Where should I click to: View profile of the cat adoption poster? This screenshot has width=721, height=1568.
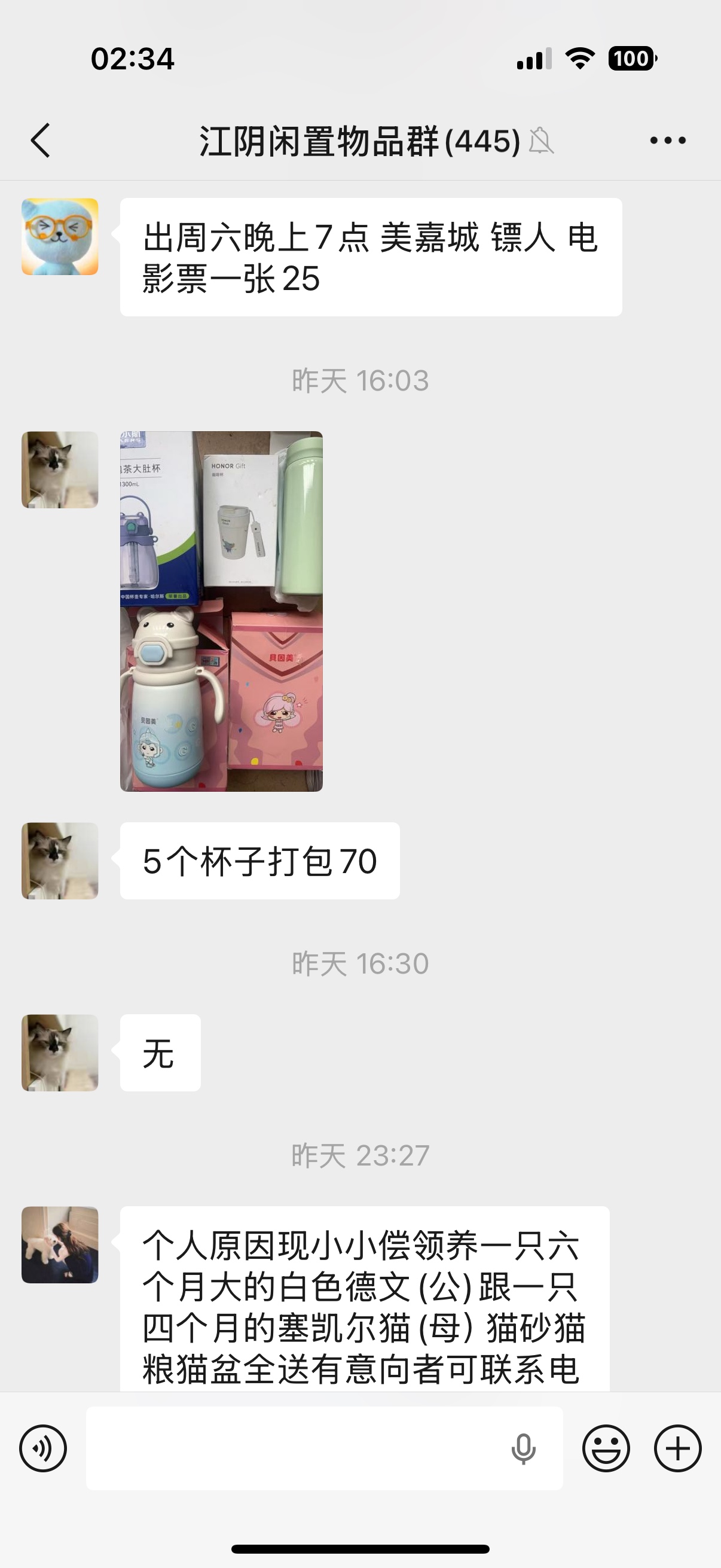60,1245
